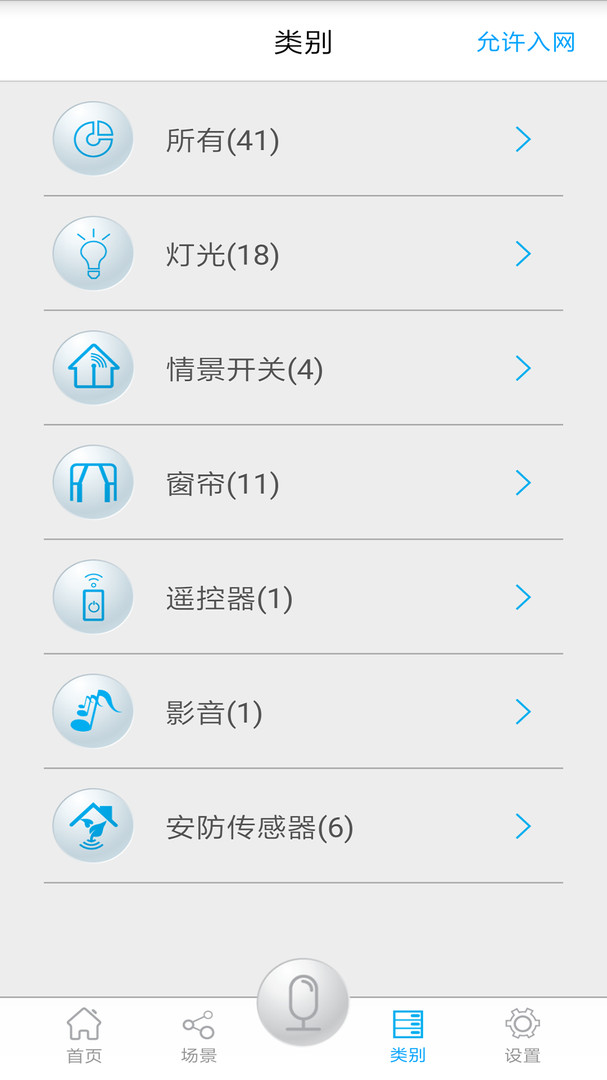Open the 灯光(18) category
This screenshot has width=607, height=1080.
[303, 253]
